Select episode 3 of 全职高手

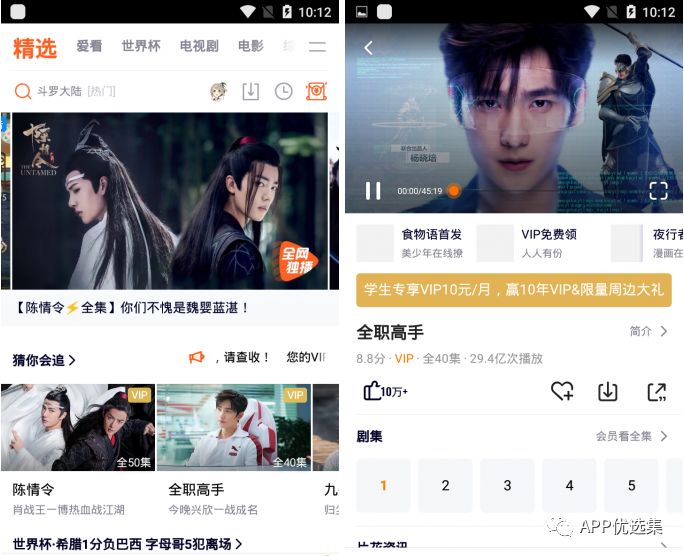pyautogui.click(x=507, y=485)
